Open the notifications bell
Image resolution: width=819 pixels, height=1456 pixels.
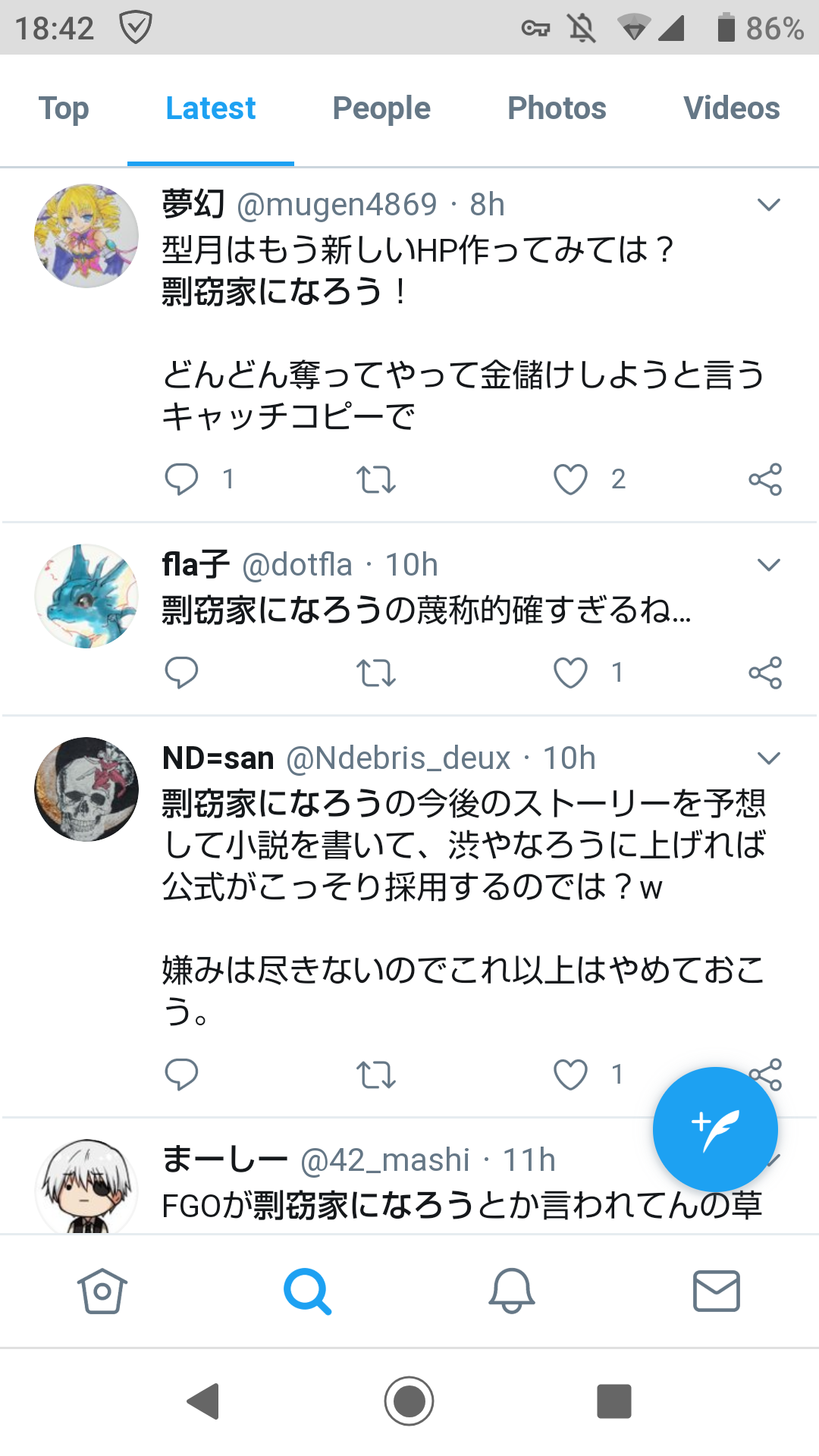(x=512, y=1291)
